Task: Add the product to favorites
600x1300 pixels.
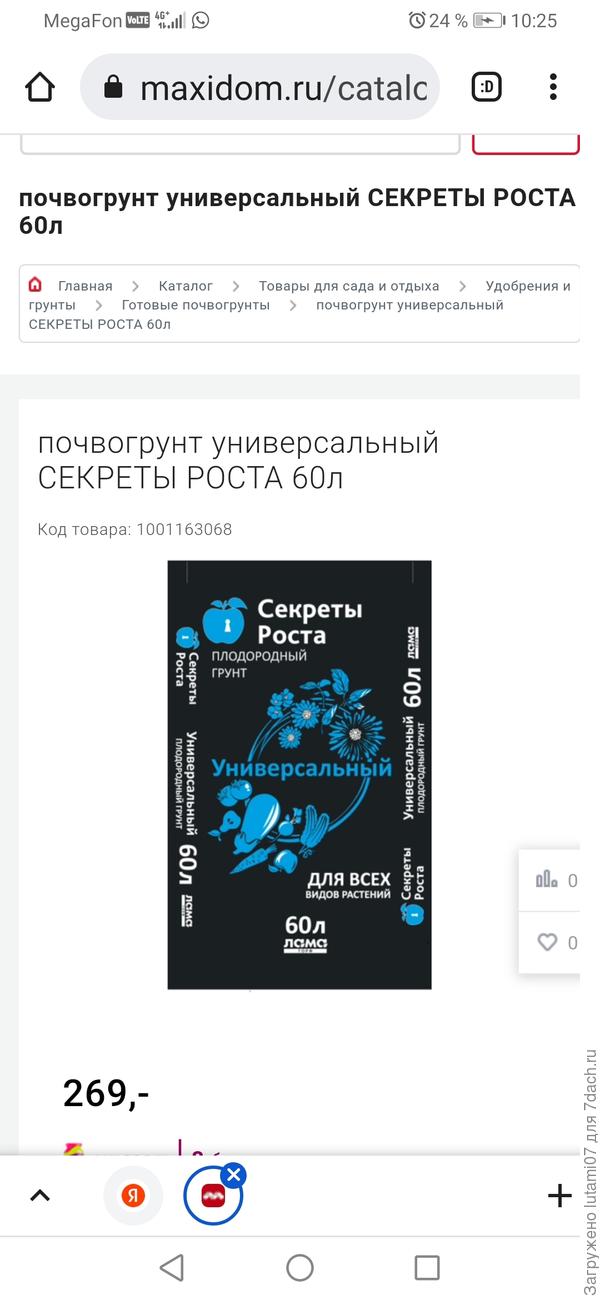Action: 547,942
